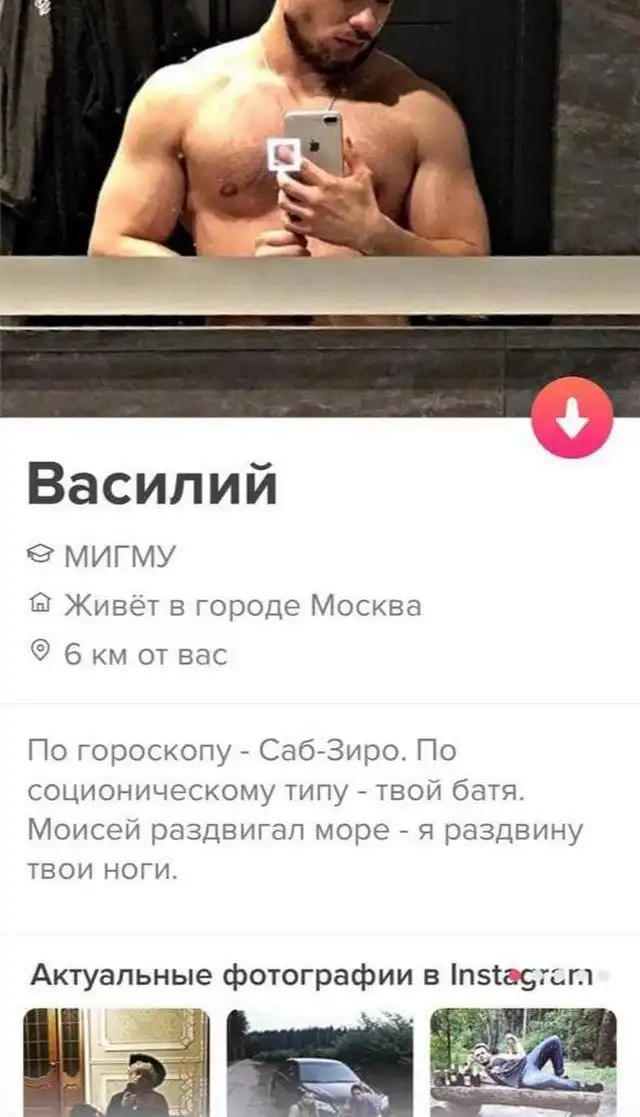Collapse profile with the down arrow button

(x=572, y=421)
